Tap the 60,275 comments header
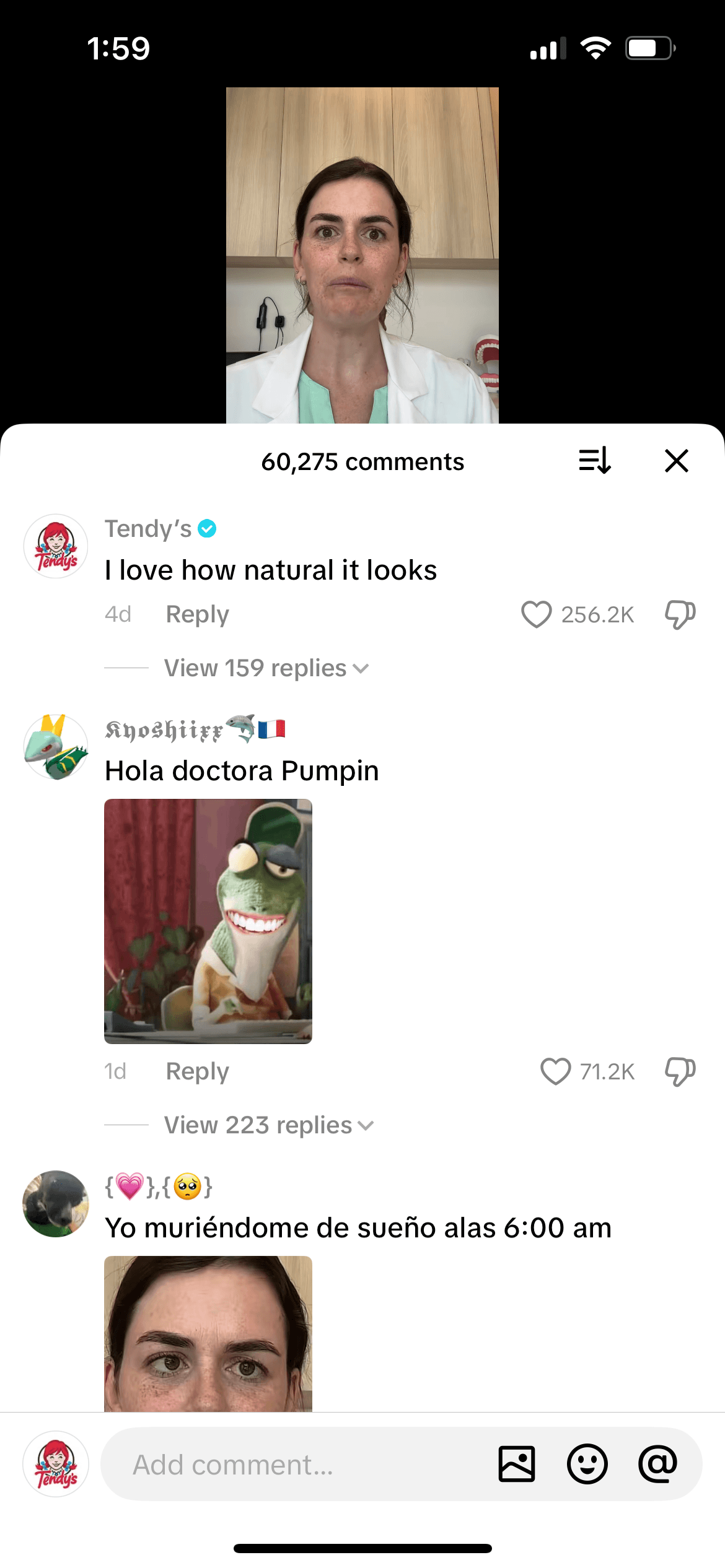Image resolution: width=725 pixels, height=1568 pixels. point(362,461)
